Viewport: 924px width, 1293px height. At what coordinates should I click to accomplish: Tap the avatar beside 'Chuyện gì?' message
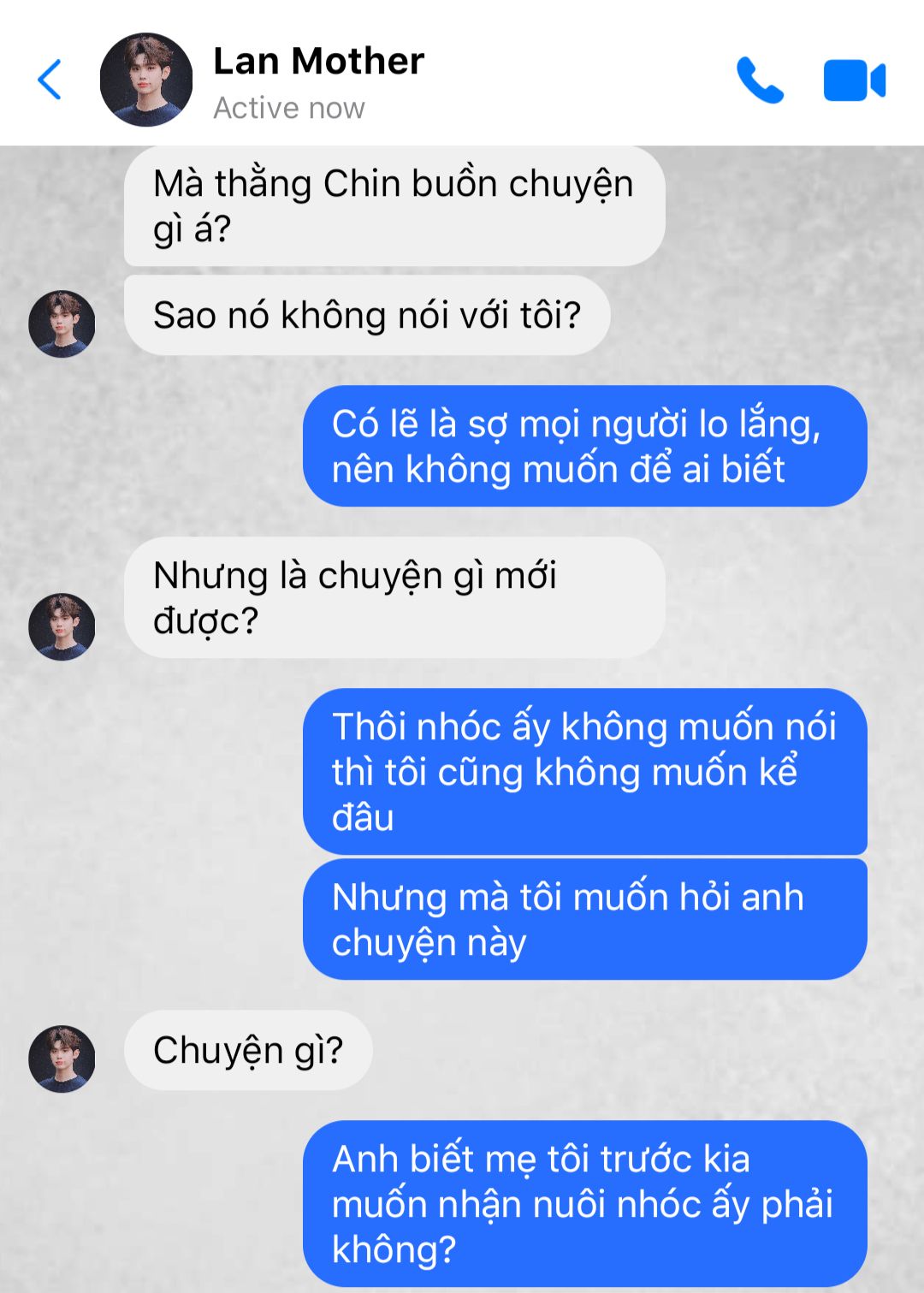click(x=62, y=1059)
